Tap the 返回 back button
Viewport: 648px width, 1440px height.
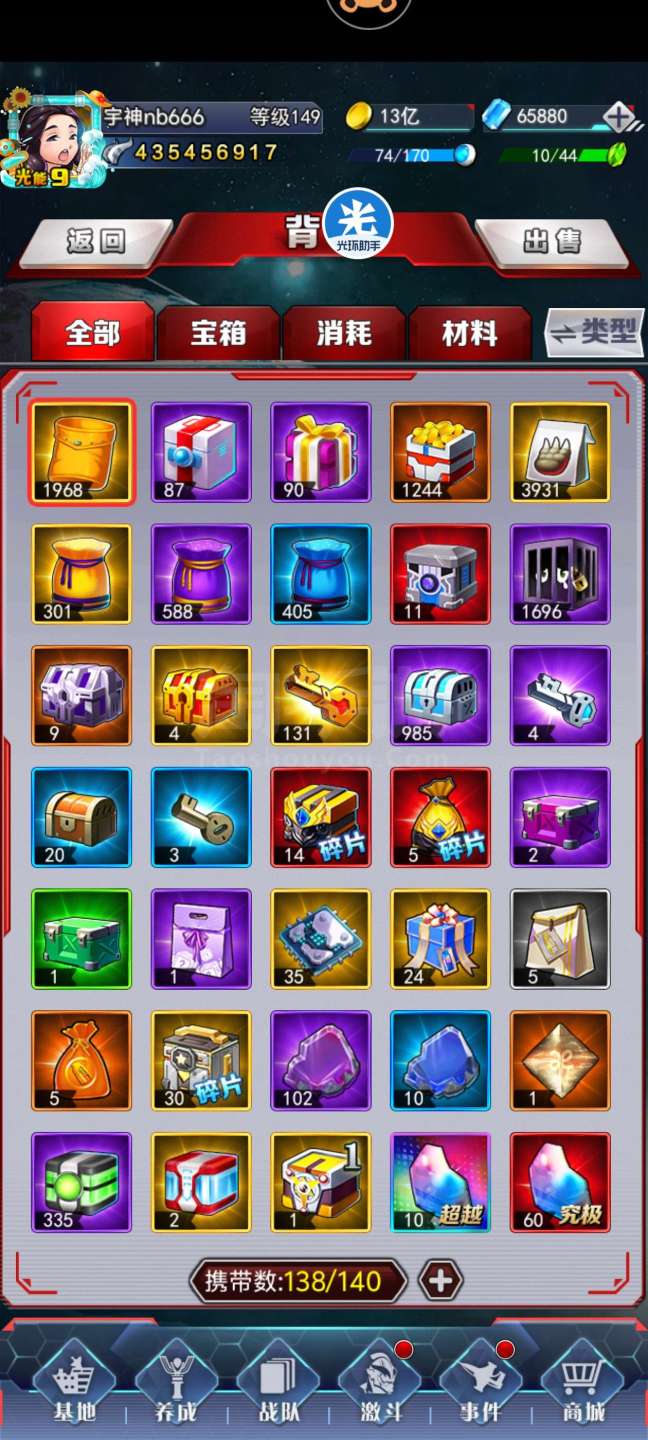(x=94, y=240)
